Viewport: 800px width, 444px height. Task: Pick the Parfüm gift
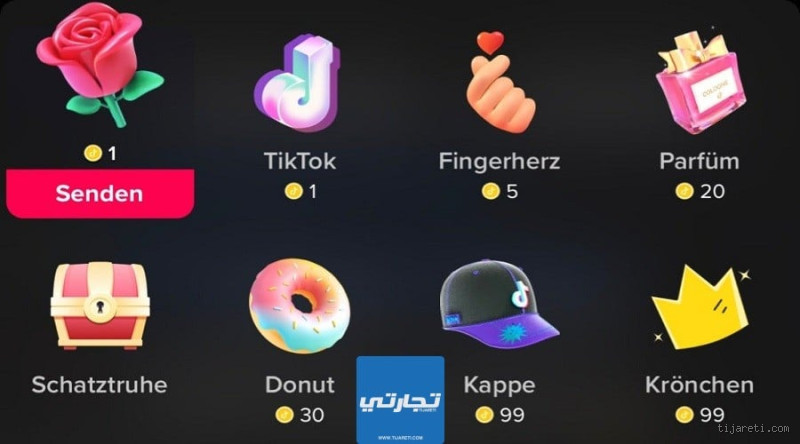(x=698, y=88)
